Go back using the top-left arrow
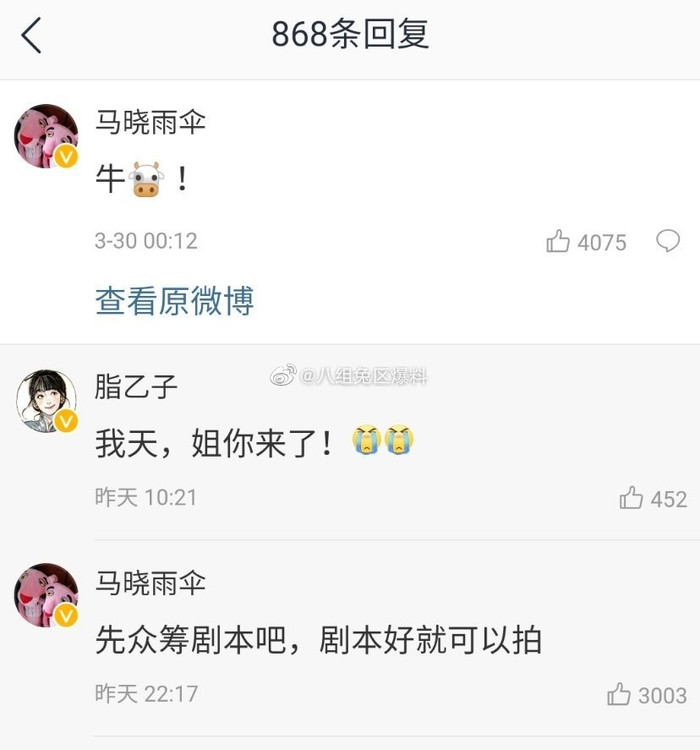This screenshot has width=700, height=750. (32, 36)
